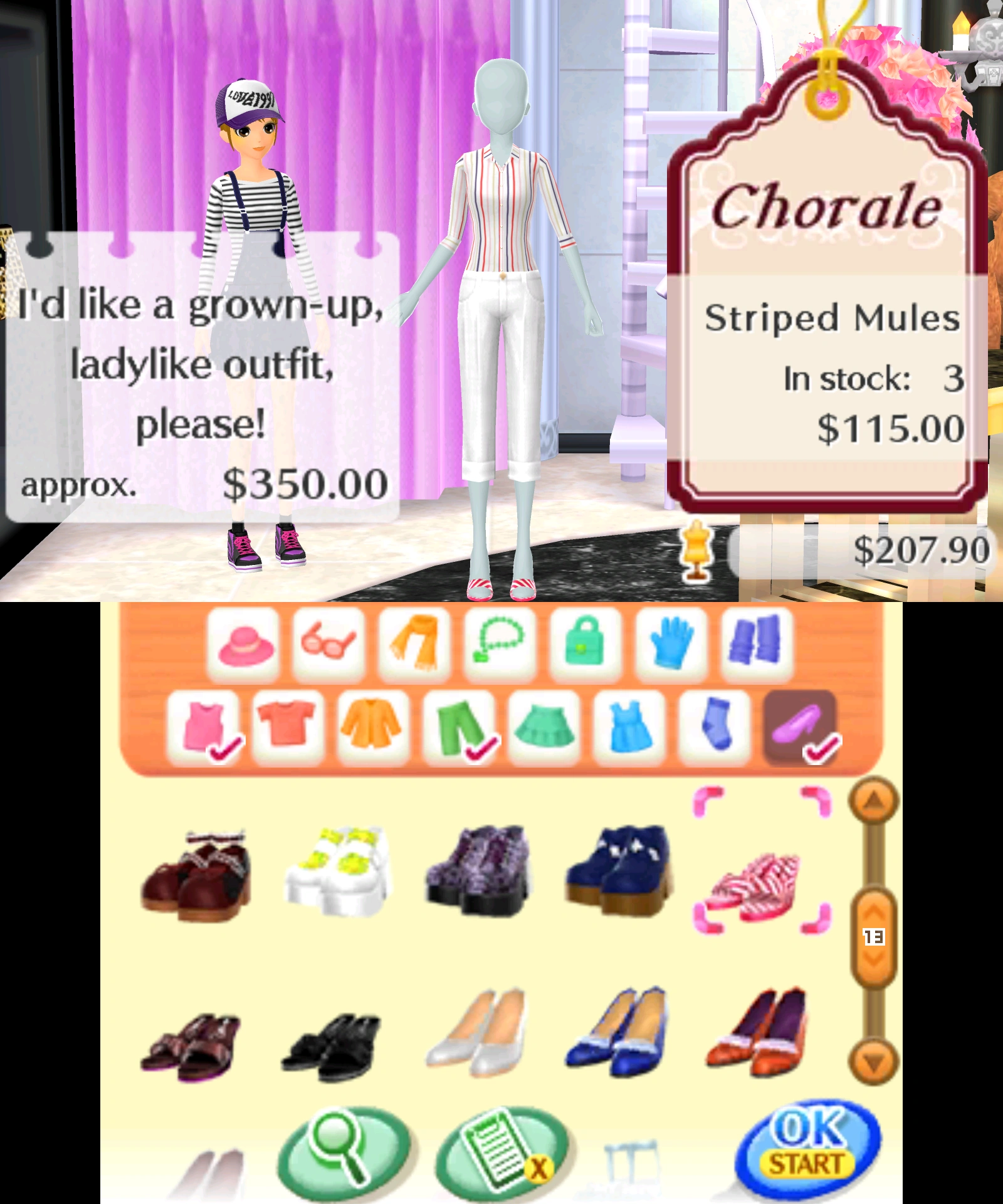Pick the white platform shoes with yellow flowers
Screen dimensions: 1003x1204
[x=339, y=870]
